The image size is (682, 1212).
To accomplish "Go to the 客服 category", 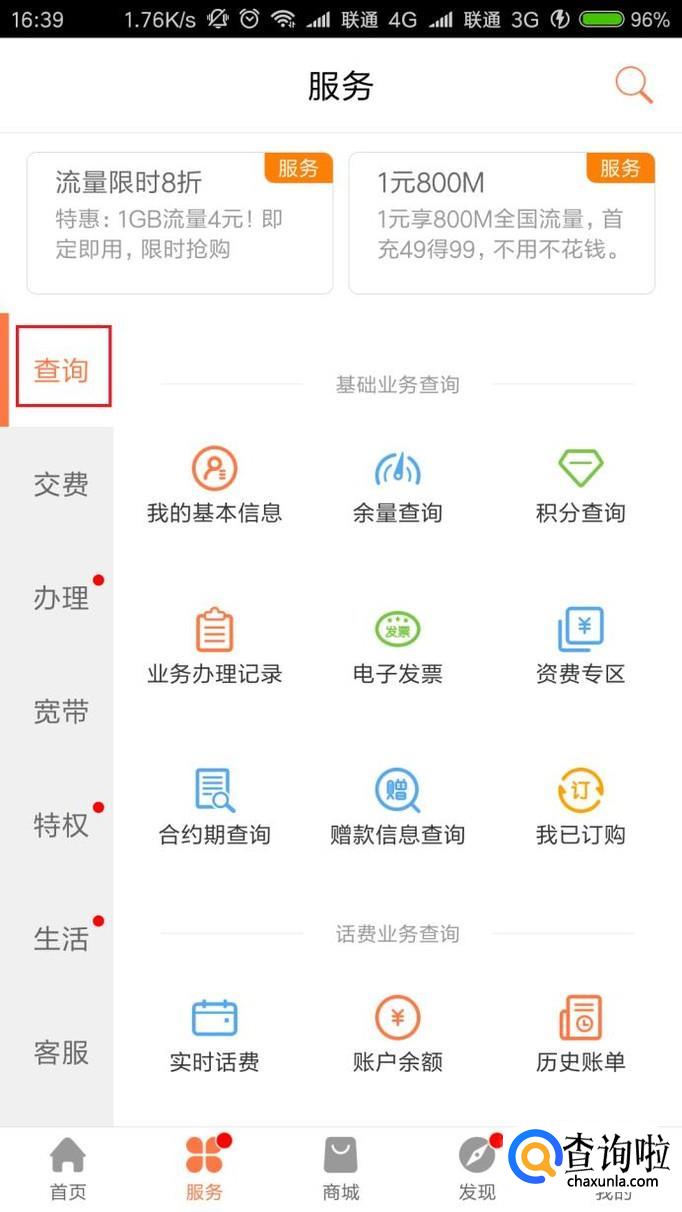I will [x=61, y=1053].
